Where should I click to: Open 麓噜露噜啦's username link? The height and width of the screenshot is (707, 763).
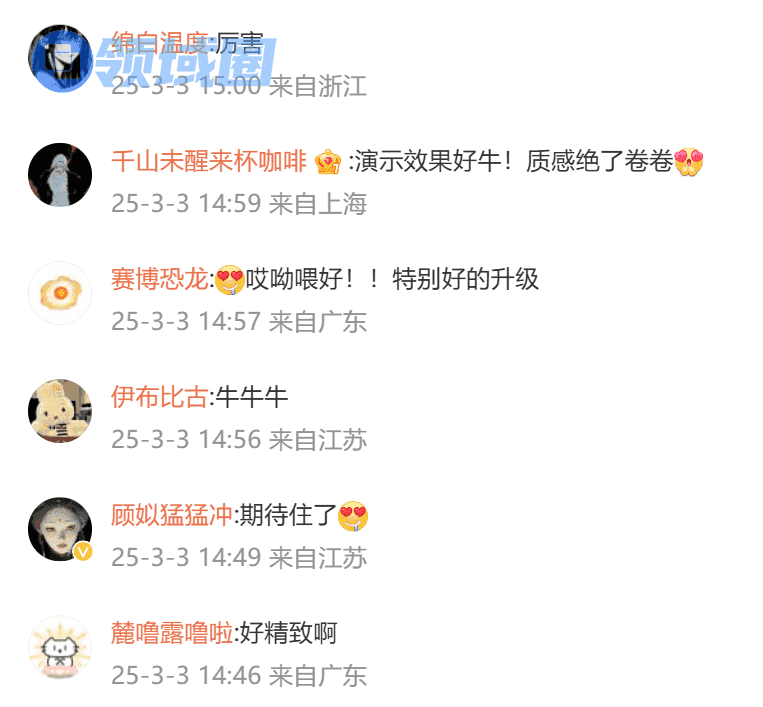[x=171, y=633]
